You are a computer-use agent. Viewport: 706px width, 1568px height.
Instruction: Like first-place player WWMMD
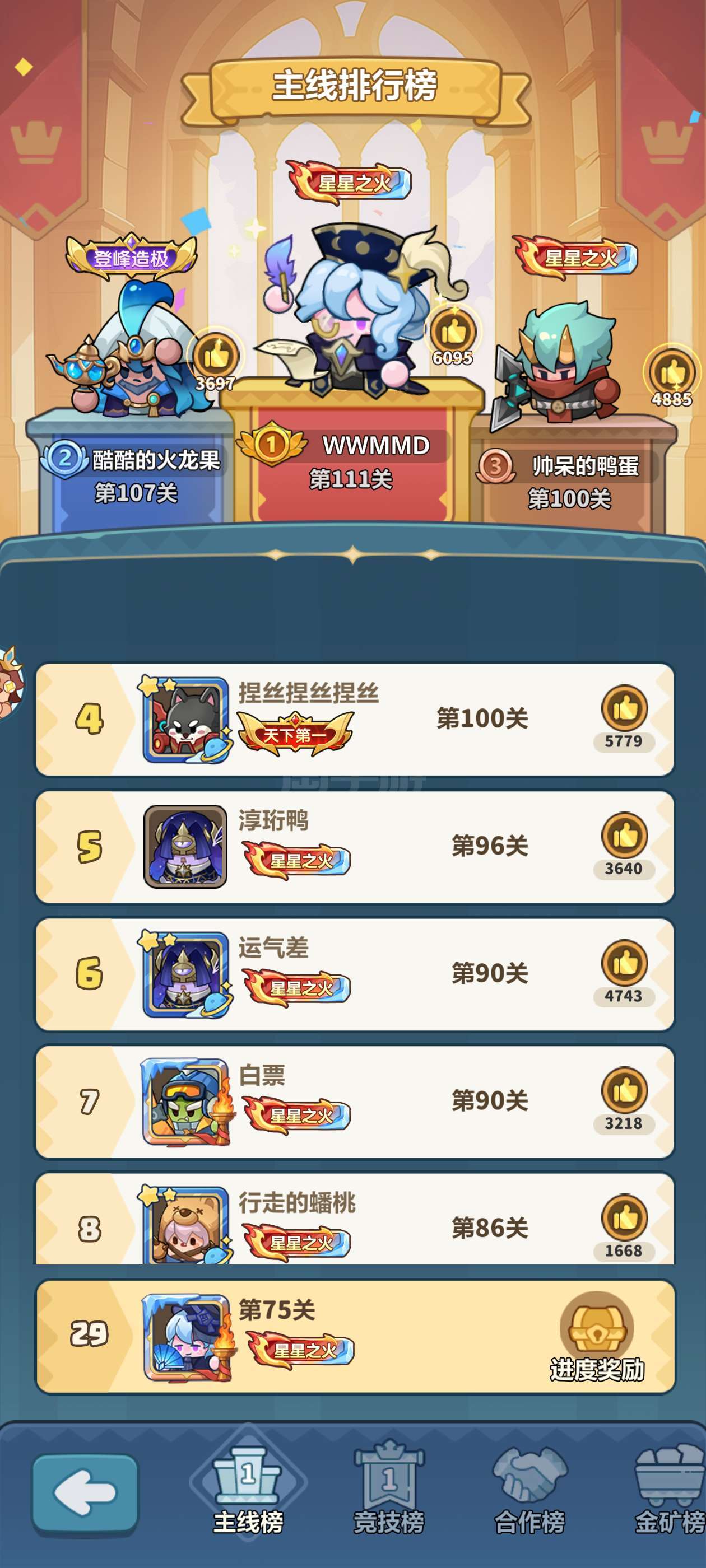click(453, 332)
